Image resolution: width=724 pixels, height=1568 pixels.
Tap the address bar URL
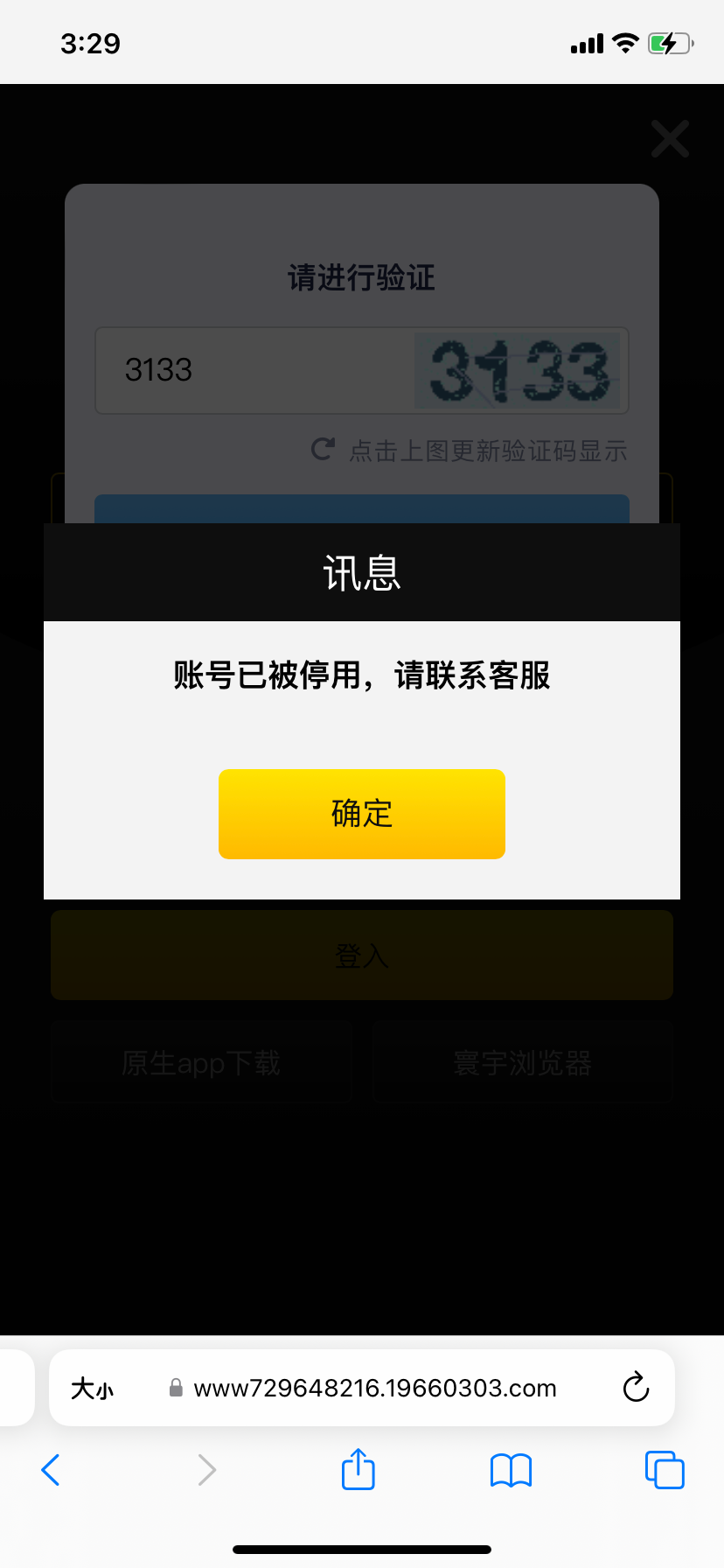[375, 1389]
